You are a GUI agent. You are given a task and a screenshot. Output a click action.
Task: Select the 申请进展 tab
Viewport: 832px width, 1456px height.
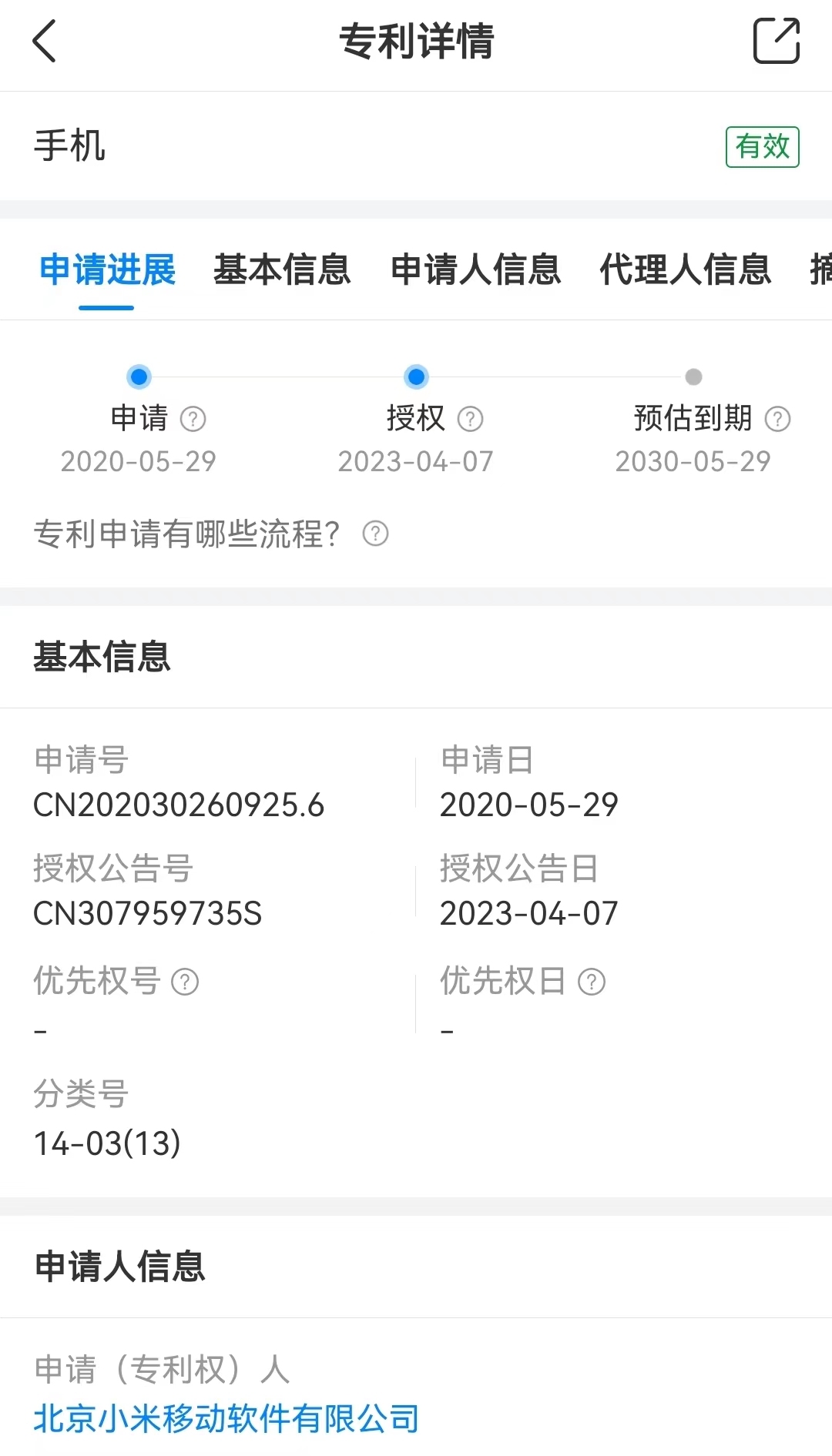pyautogui.click(x=108, y=269)
